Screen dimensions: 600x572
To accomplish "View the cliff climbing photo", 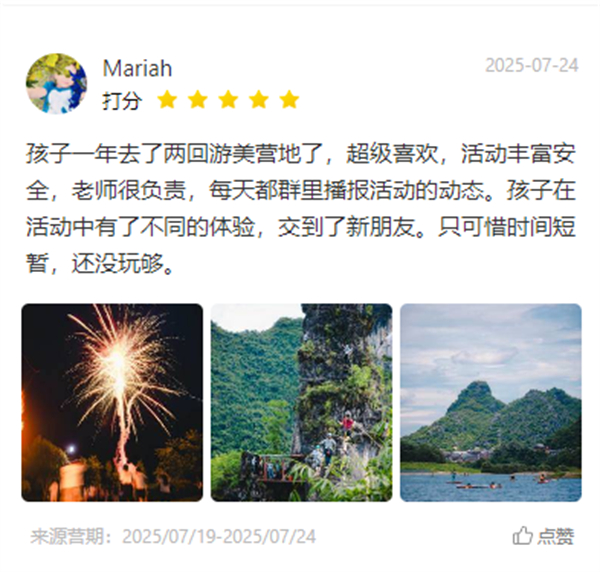I will tap(301, 402).
